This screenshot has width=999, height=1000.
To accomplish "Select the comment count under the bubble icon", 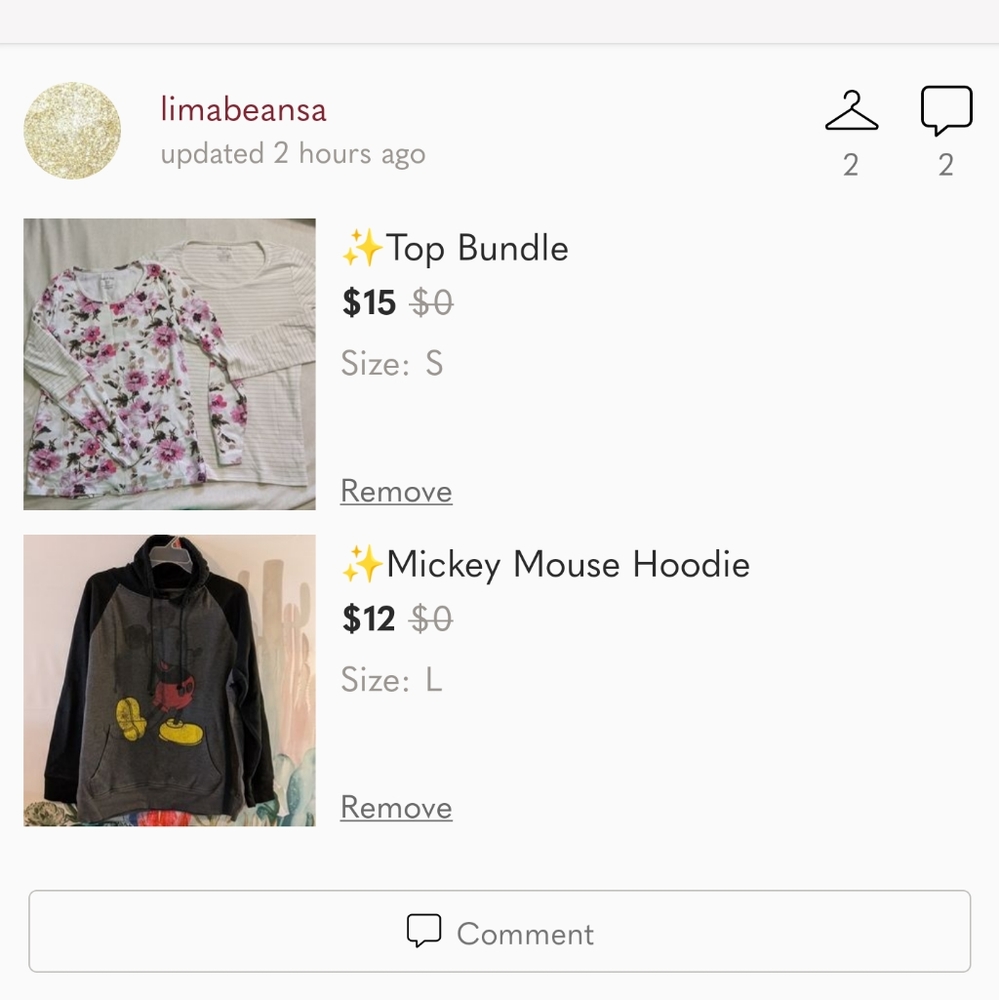I will [x=946, y=164].
